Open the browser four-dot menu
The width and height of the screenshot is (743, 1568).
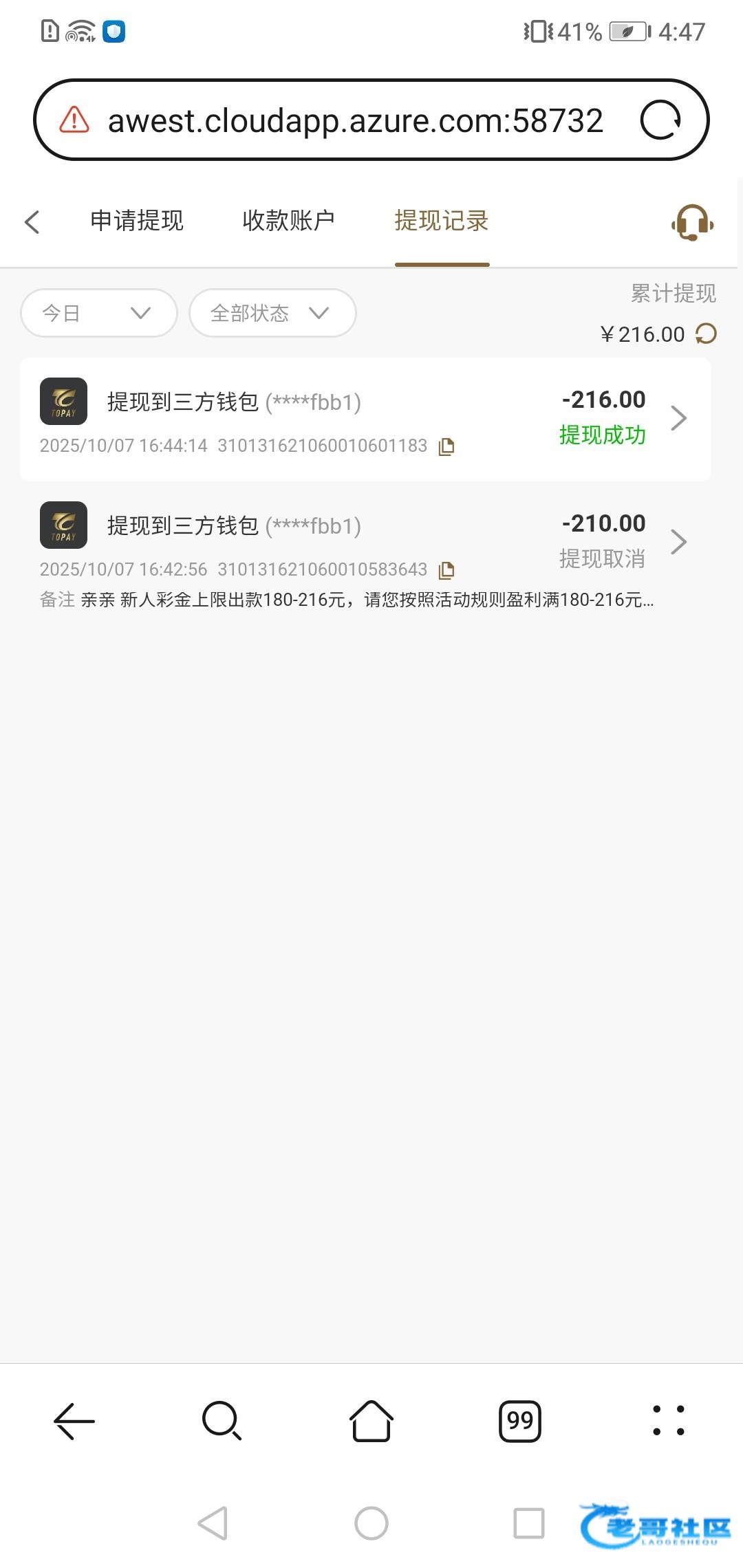pos(669,1421)
